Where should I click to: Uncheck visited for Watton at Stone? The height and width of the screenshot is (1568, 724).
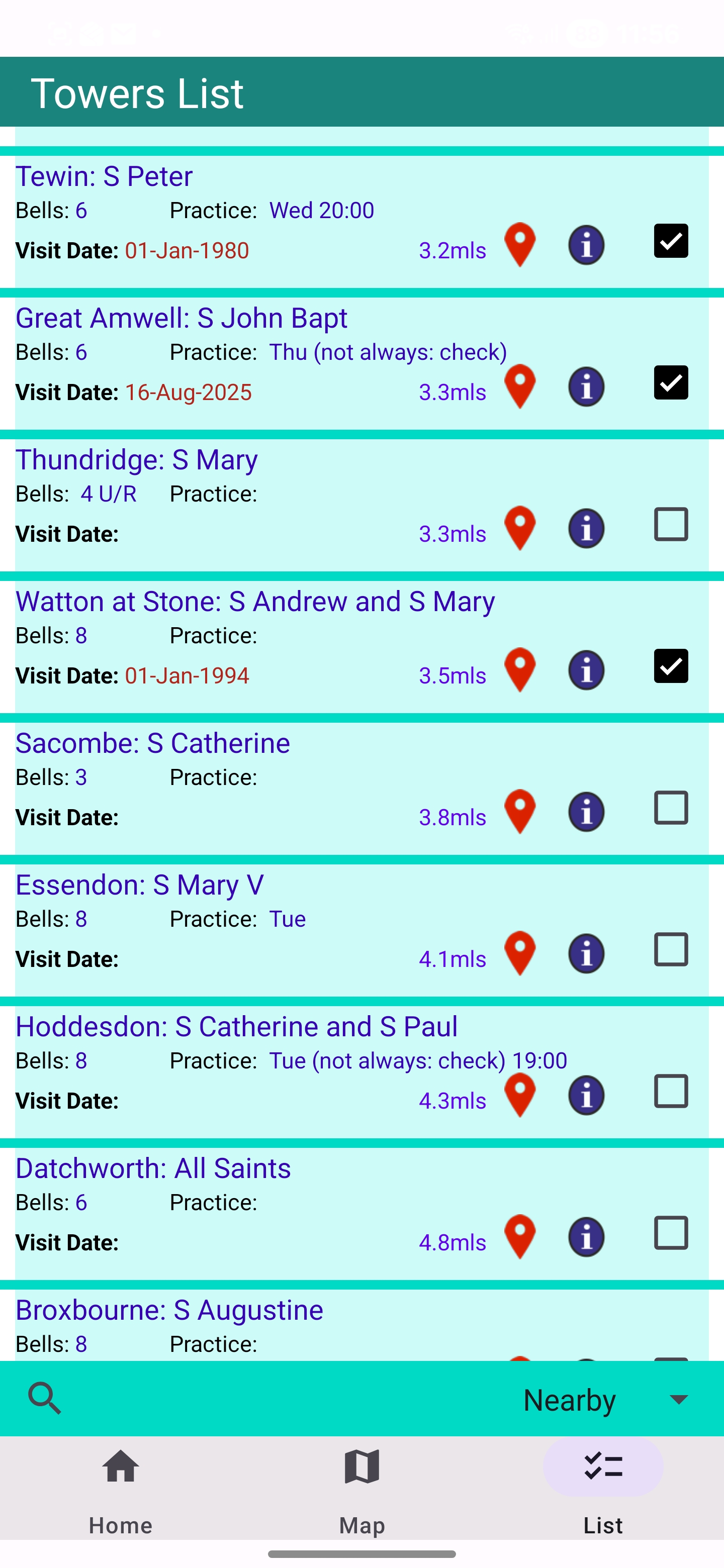(x=670, y=666)
